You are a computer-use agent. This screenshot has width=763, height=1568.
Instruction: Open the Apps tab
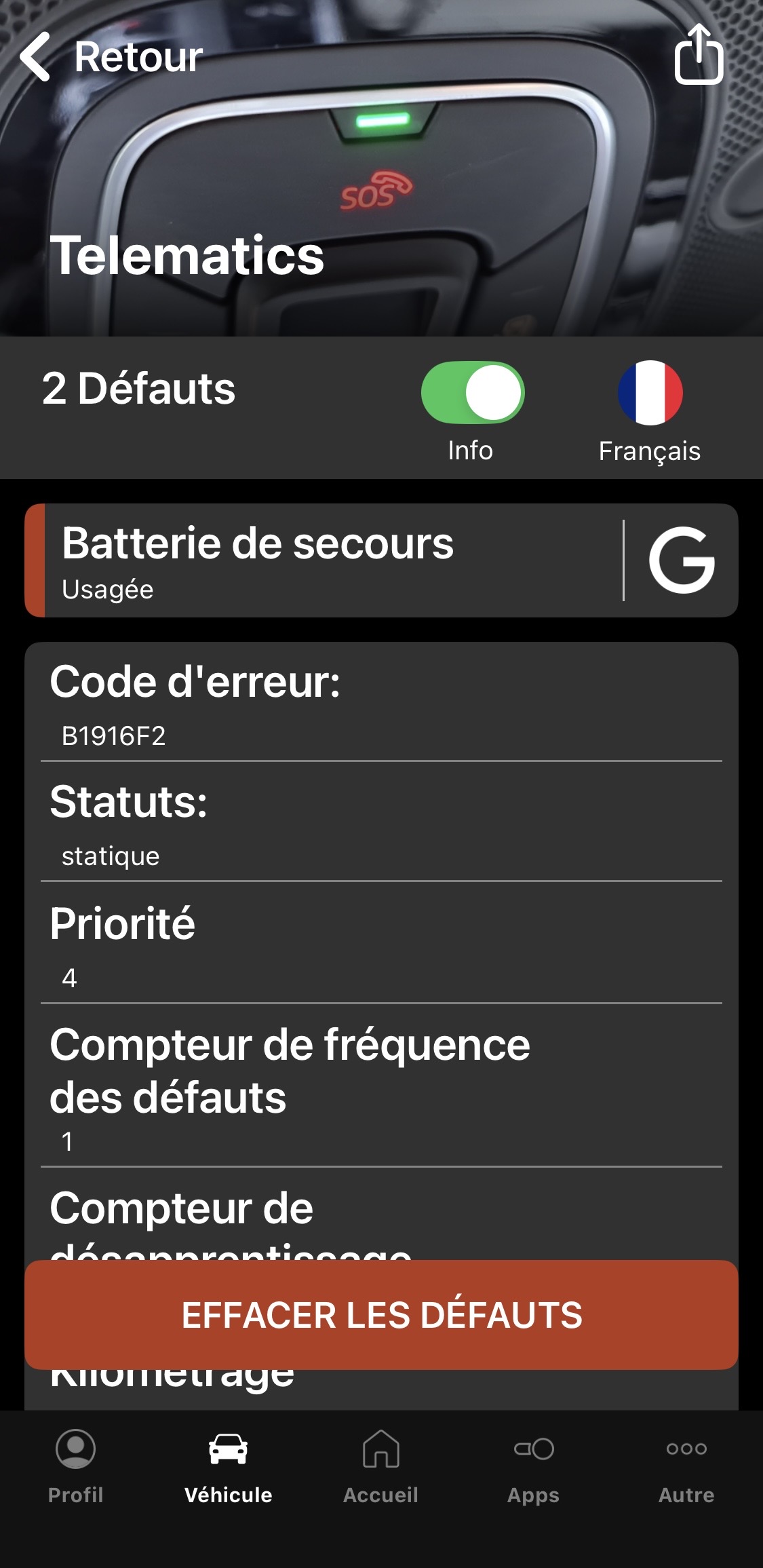(534, 1467)
